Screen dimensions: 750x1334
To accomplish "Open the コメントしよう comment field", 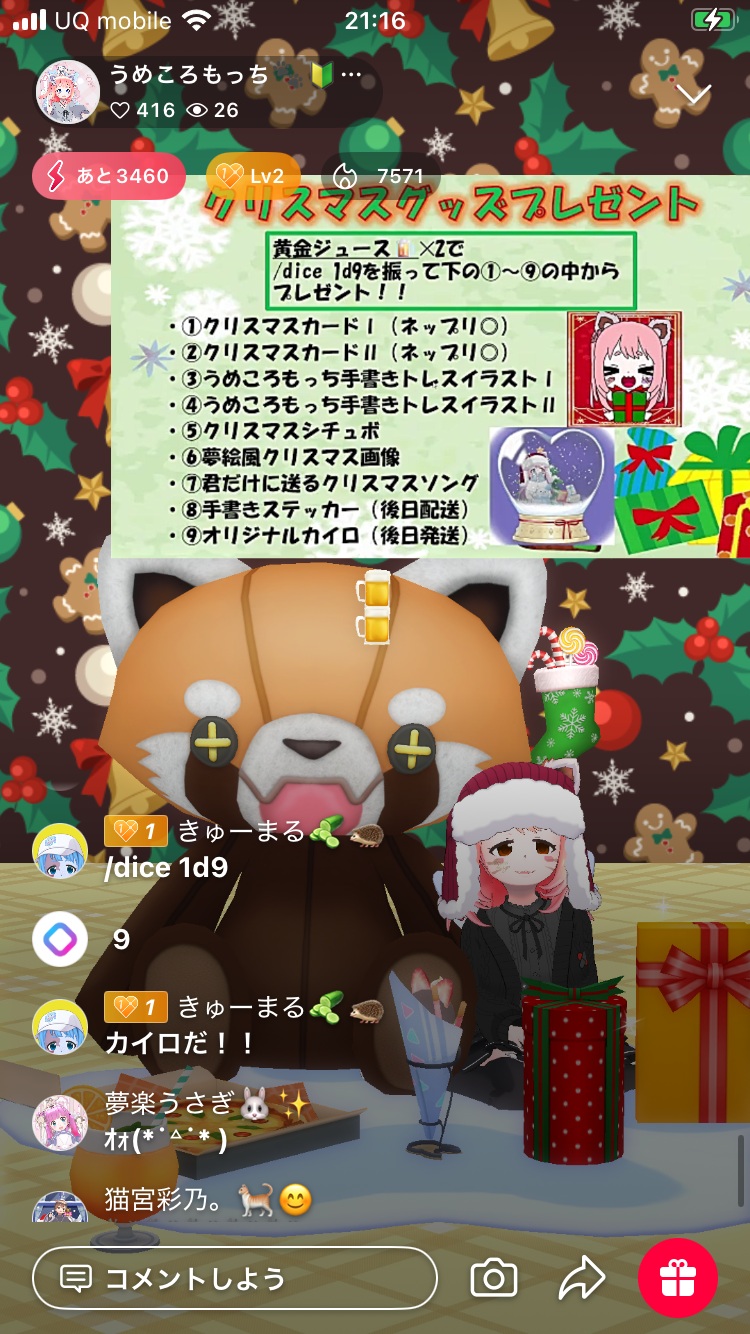I will point(235,1278).
